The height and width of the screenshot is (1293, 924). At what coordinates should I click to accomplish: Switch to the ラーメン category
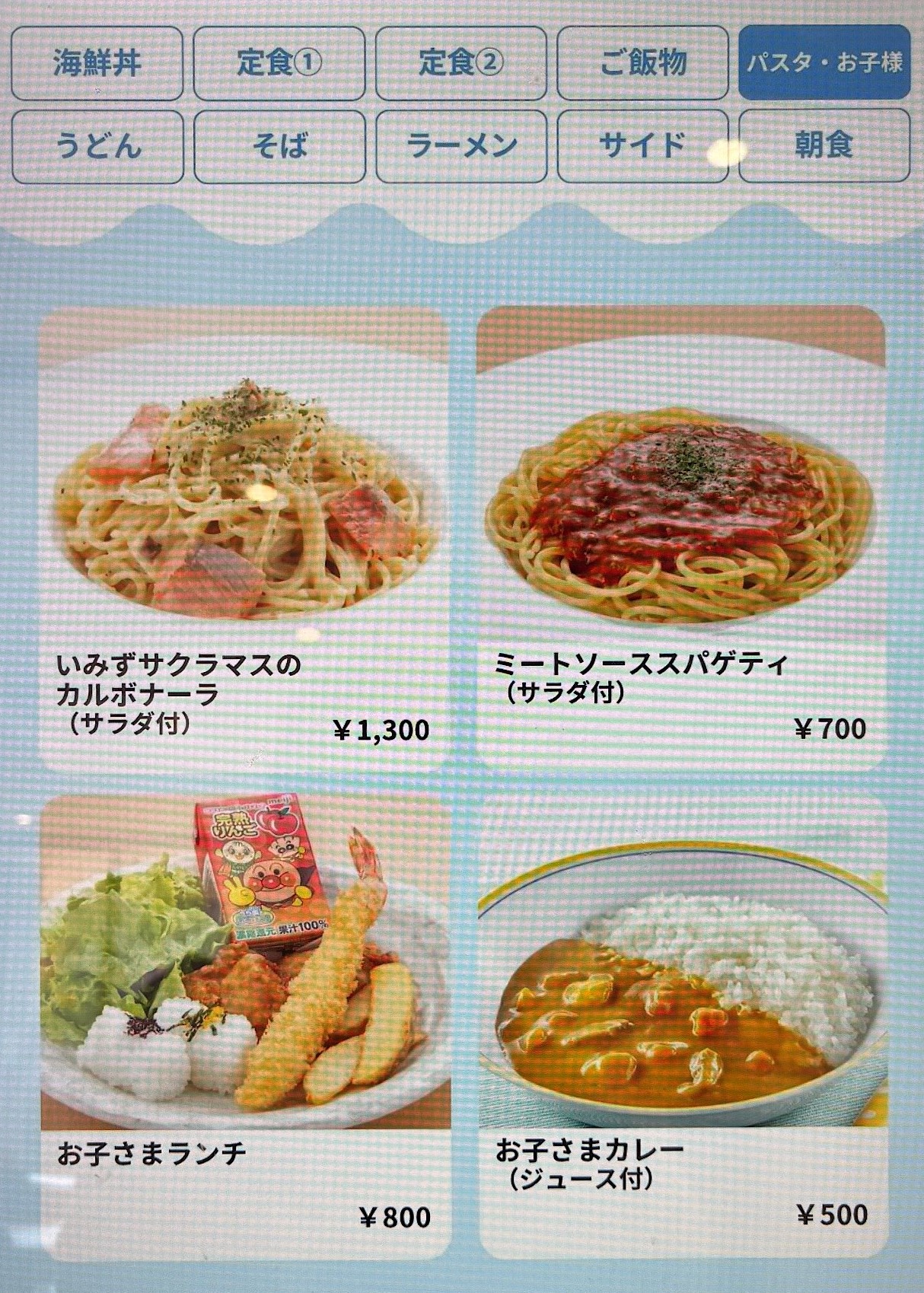[x=460, y=146]
